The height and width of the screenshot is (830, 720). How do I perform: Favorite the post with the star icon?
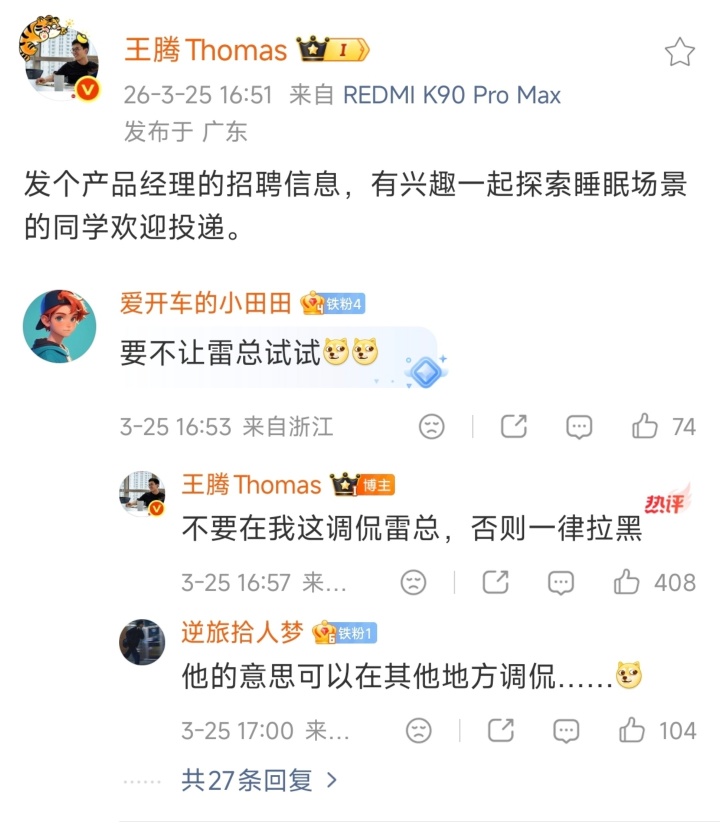[x=680, y=52]
